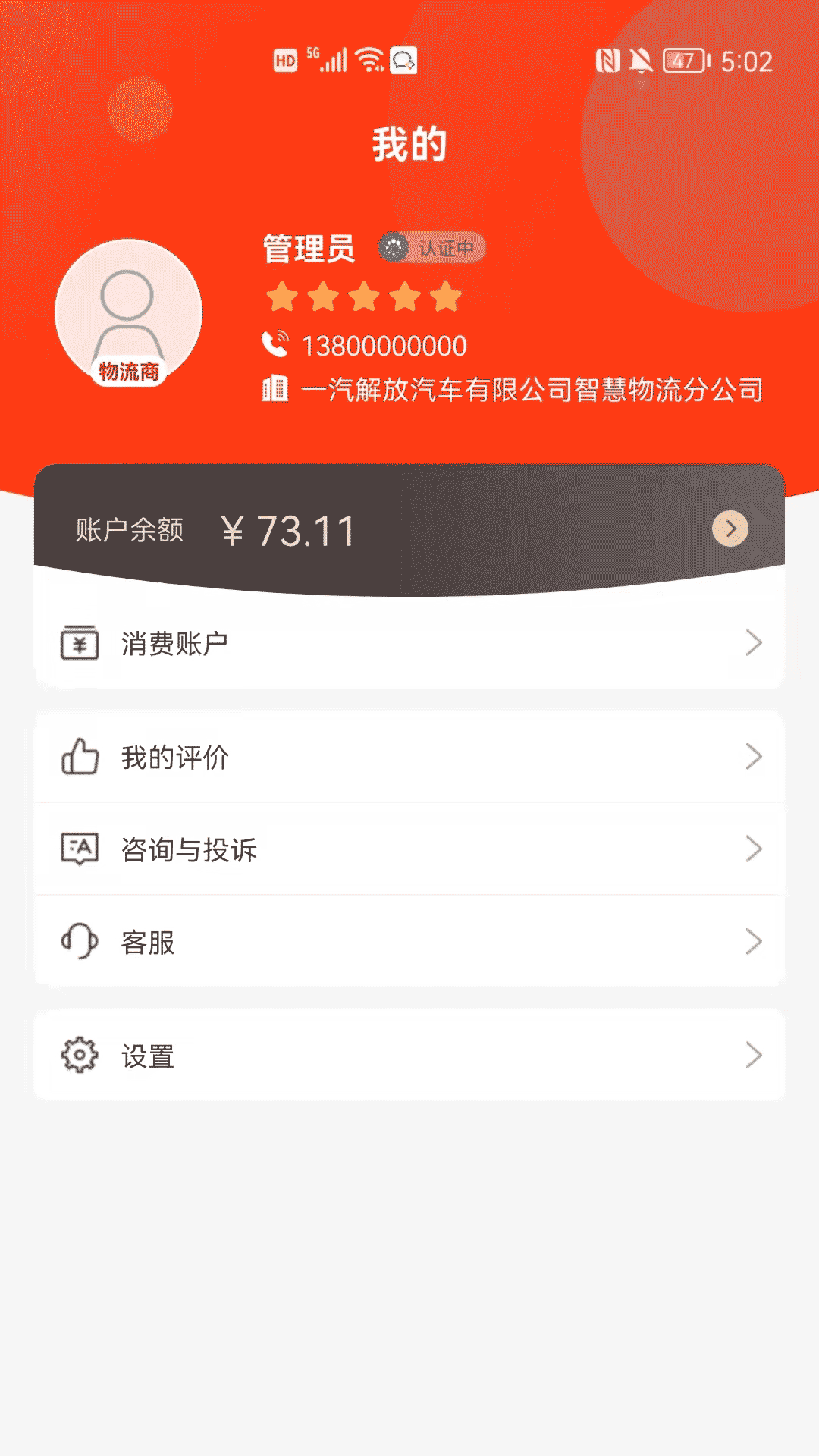Viewport: 819px width, 1456px height.
Task: Tap the headset icon next to 客服
Action: pos(78,943)
